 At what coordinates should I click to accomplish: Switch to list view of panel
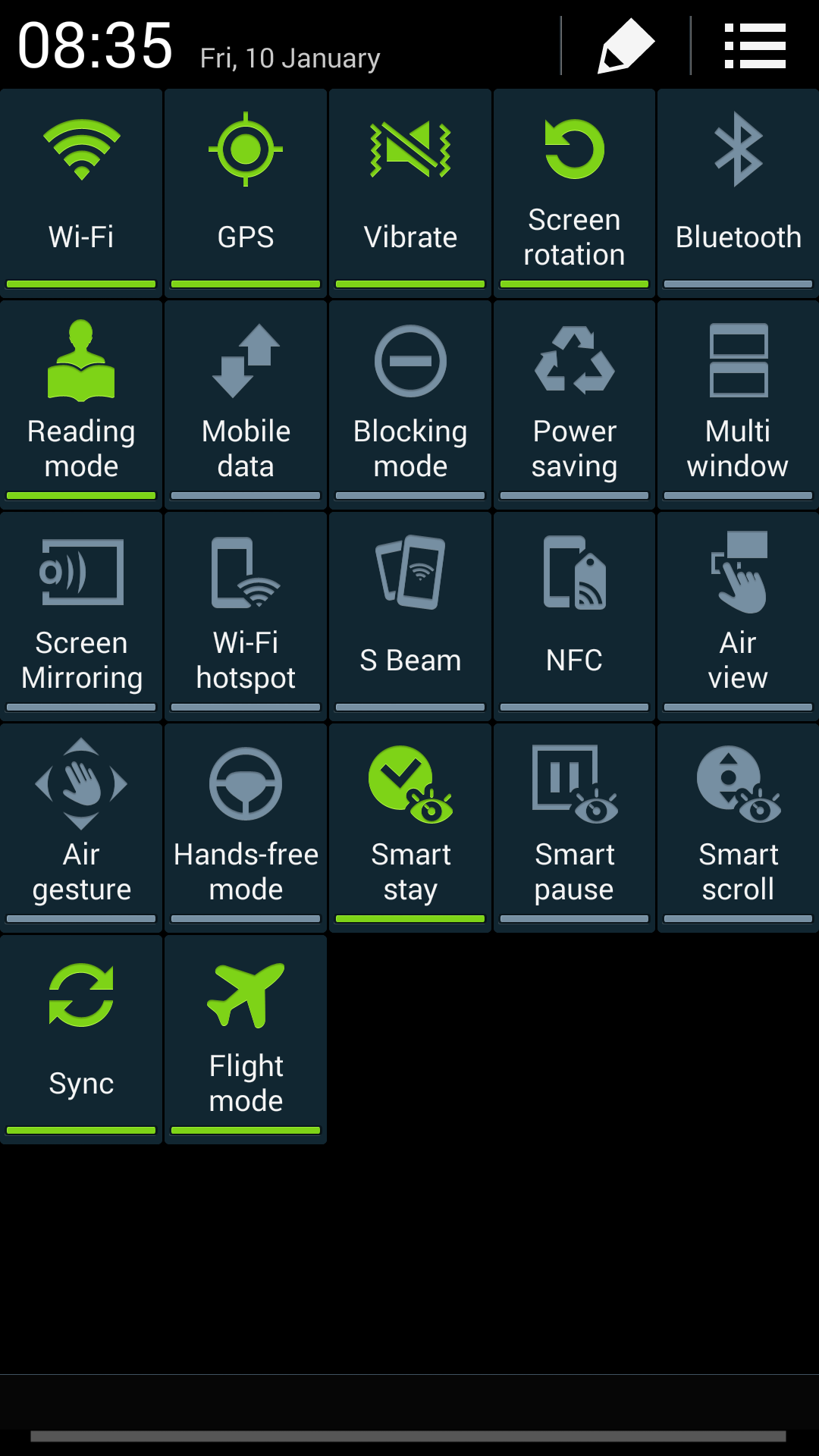pyautogui.click(x=755, y=45)
